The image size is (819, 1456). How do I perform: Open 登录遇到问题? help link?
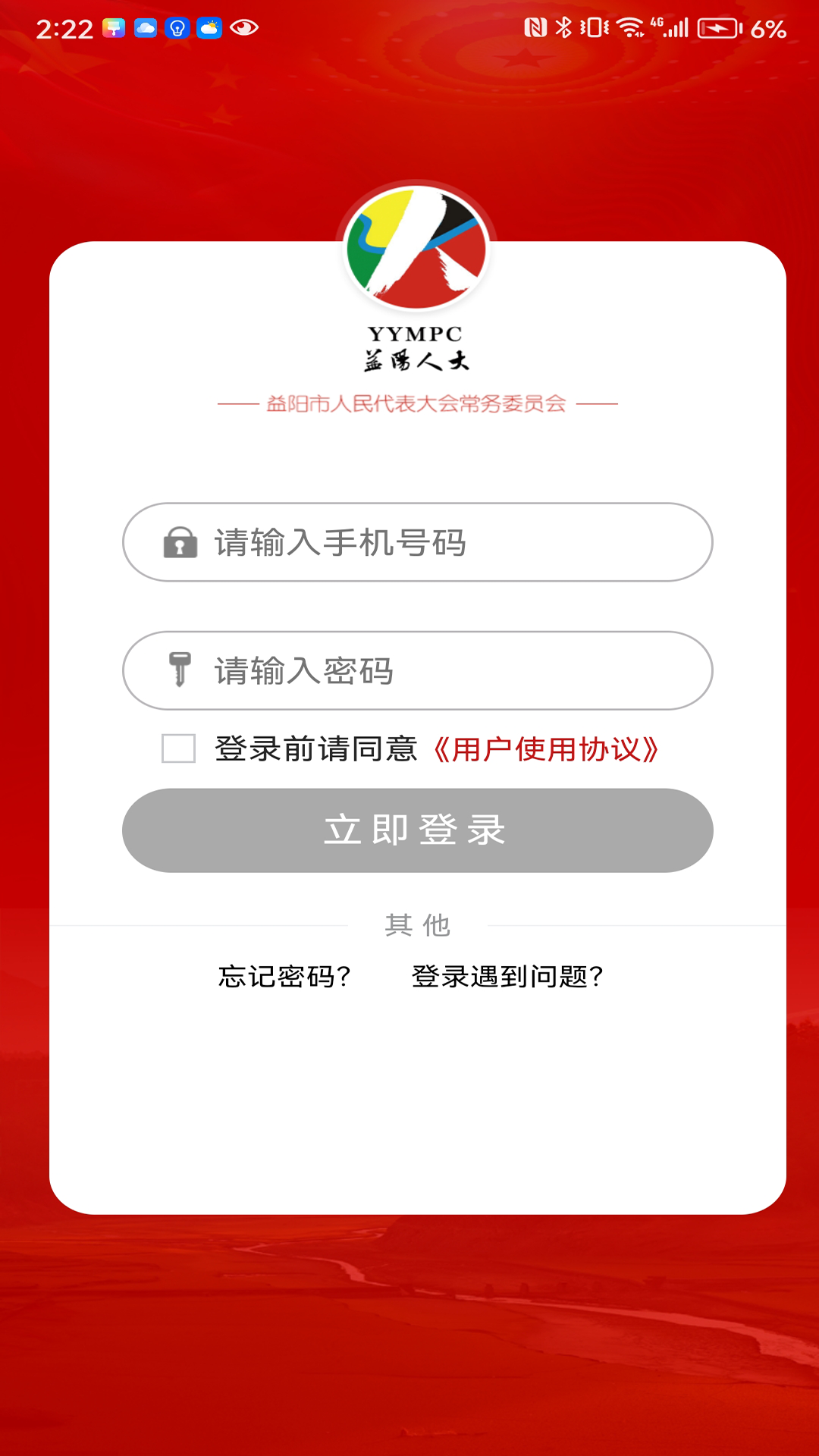(x=507, y=976)
